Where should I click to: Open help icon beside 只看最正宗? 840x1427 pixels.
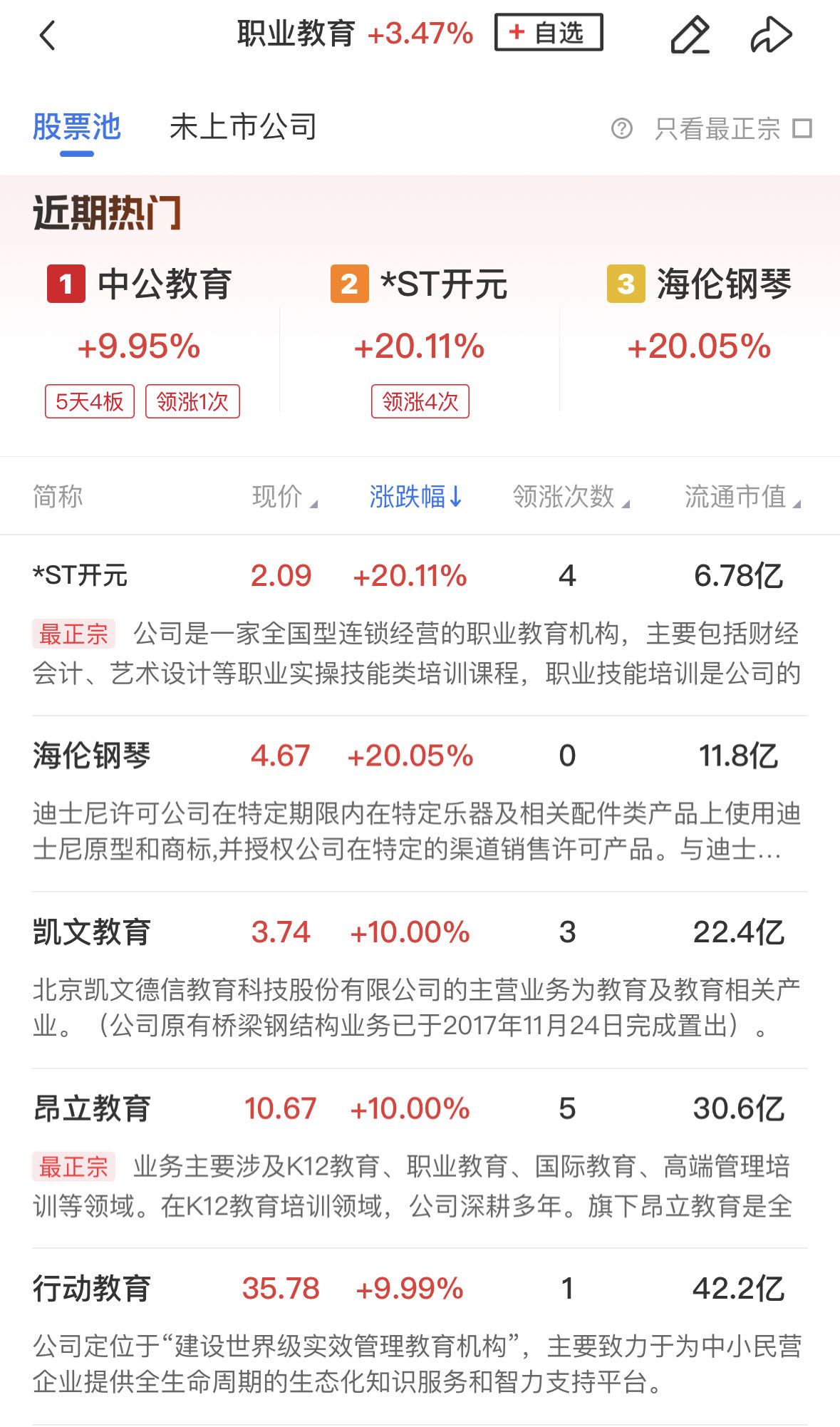point(621,129)
